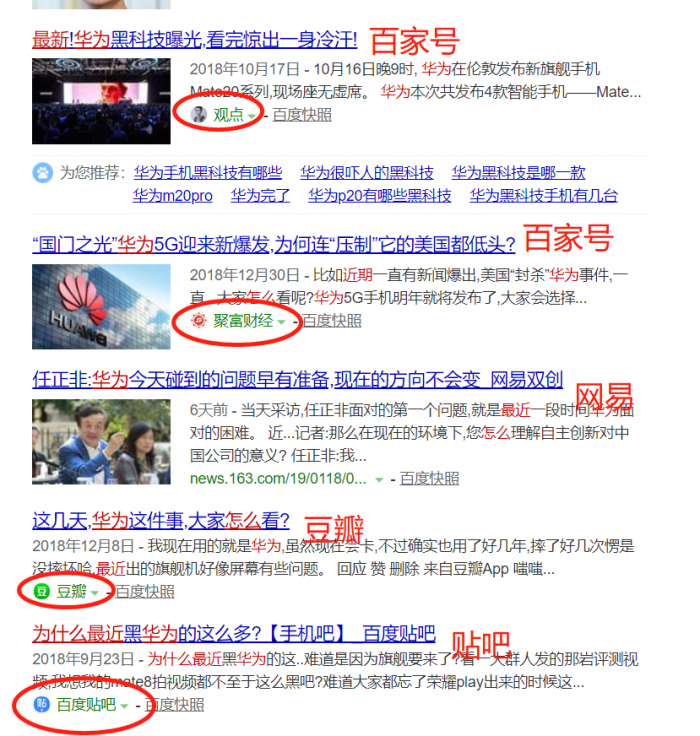The width and height of the screenshot is (700, 736).
Task: Tap the suggestion 华为黑科技手机有几台
Action: tap(543, 196)
